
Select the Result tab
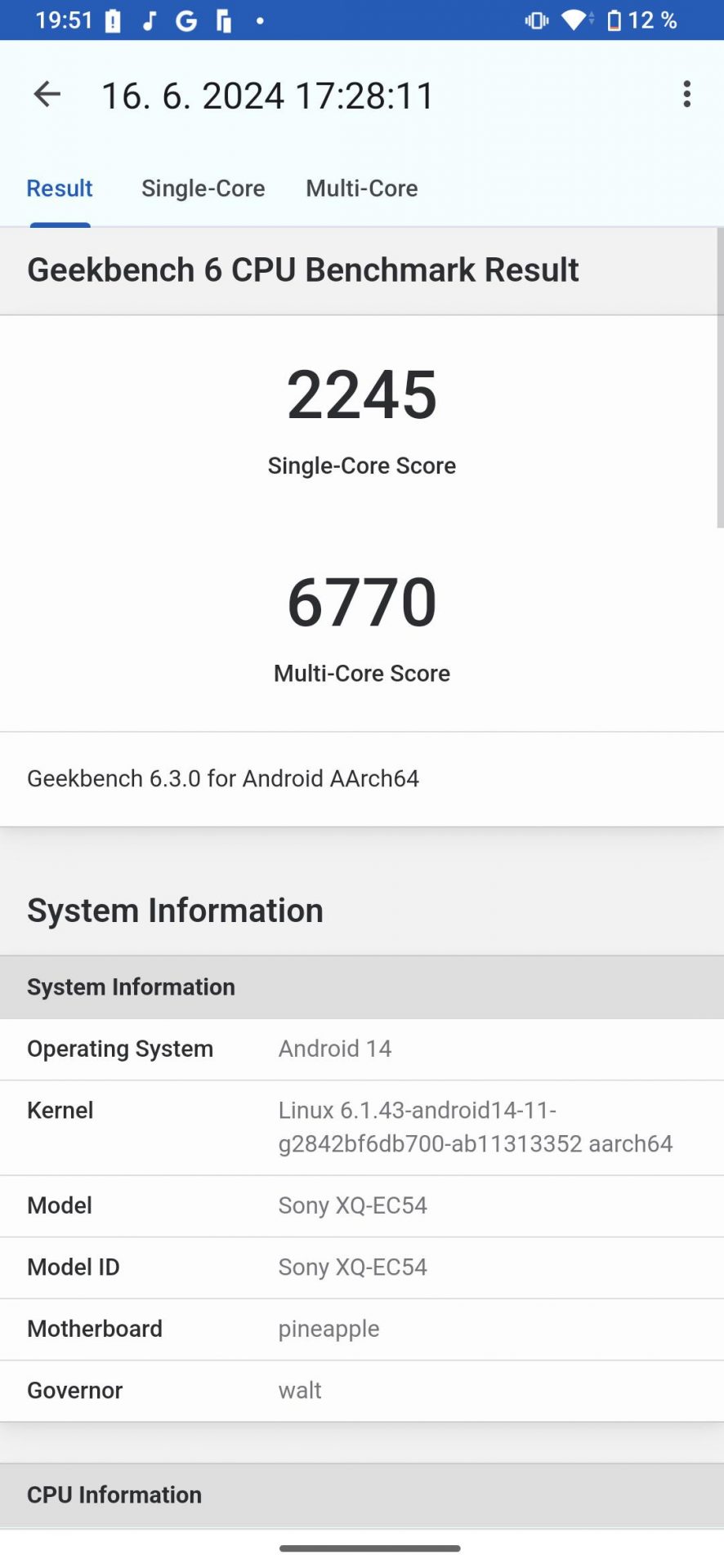tap(60, 189)
